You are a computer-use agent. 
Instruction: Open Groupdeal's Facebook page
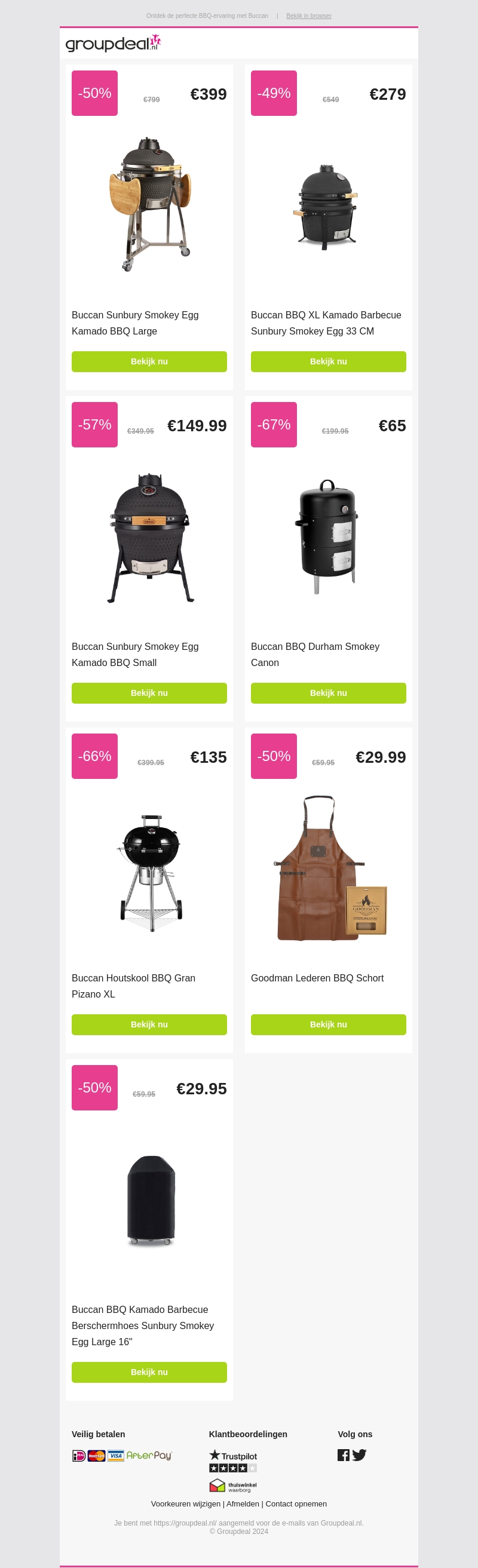(x=344, y=1455)
